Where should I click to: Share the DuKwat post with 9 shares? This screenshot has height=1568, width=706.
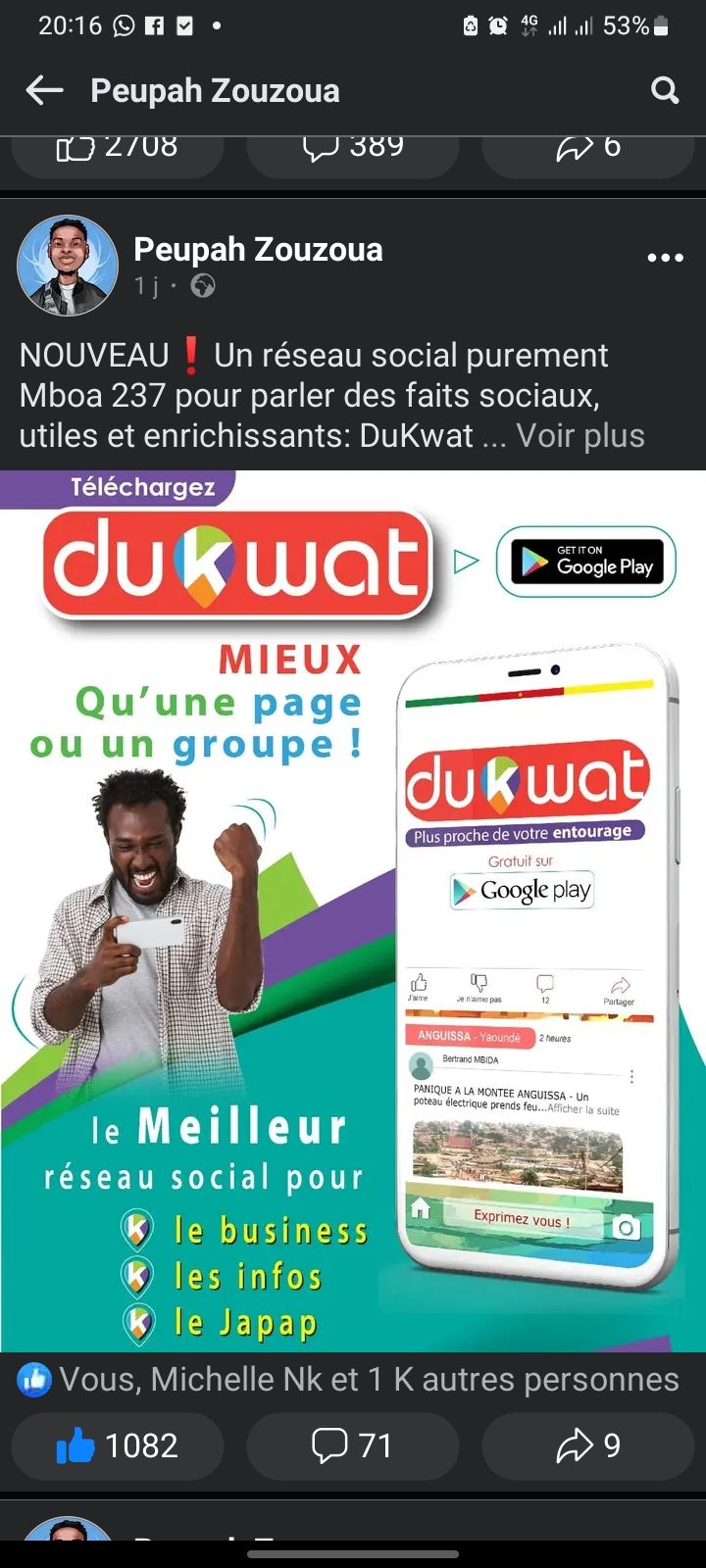588,1445
